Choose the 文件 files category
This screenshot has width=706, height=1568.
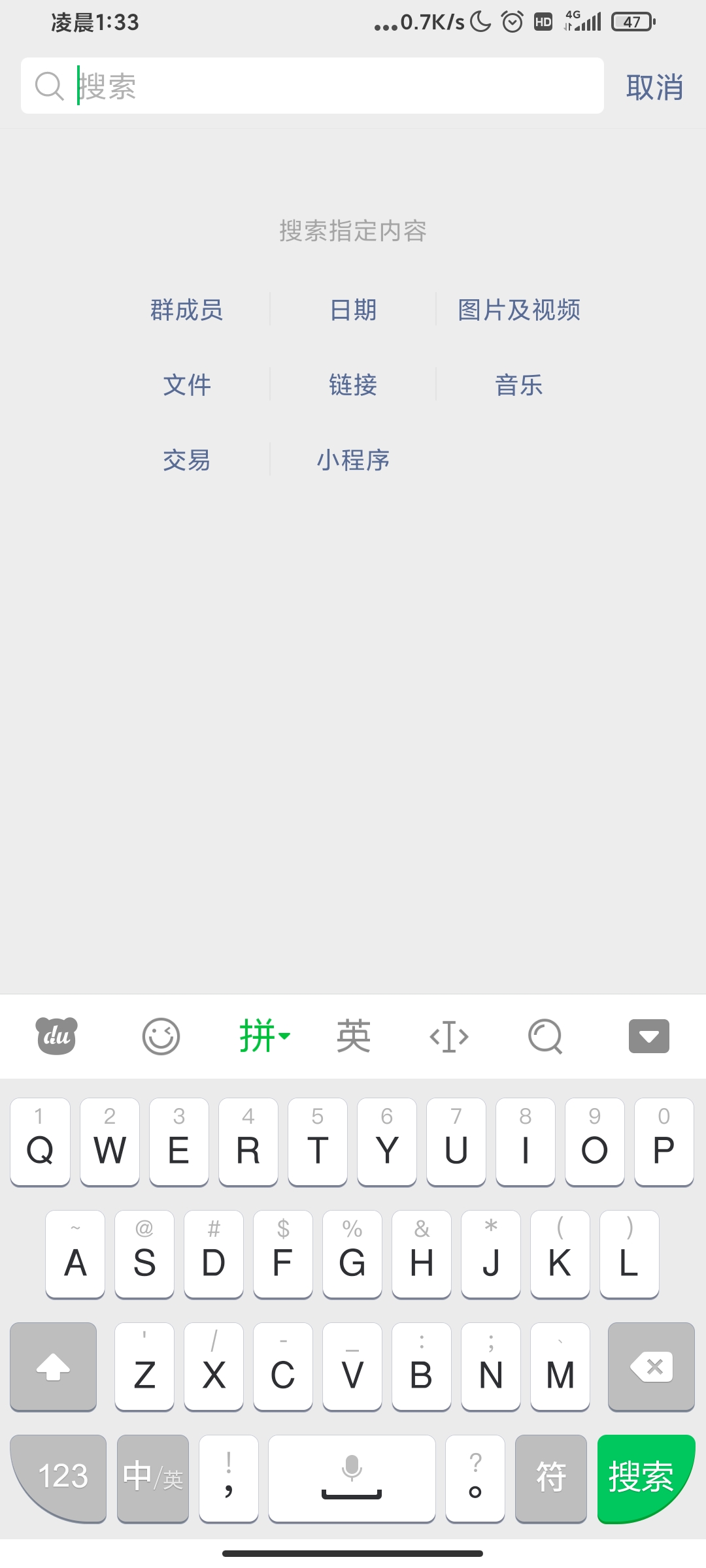point(187,385)
